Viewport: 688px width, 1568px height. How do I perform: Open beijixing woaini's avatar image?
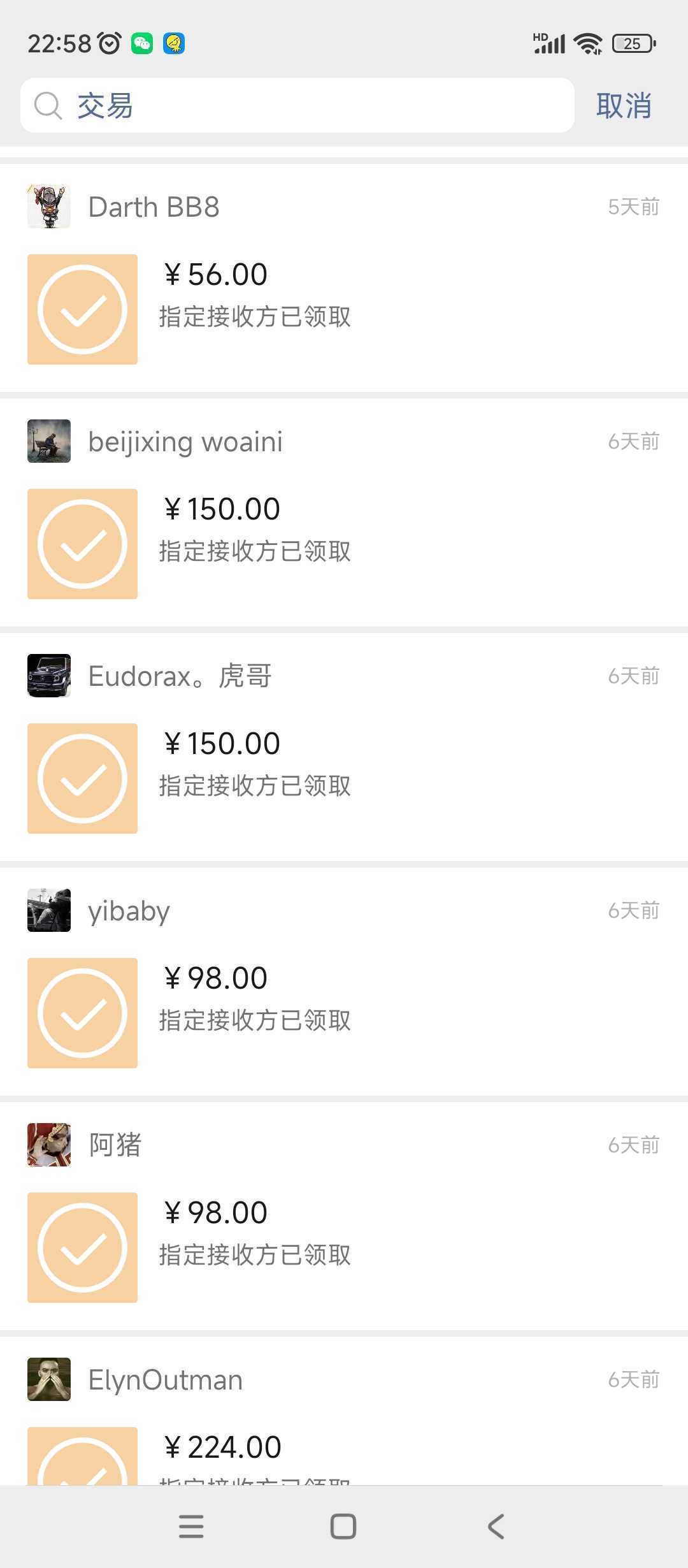[x=48, y=440]
